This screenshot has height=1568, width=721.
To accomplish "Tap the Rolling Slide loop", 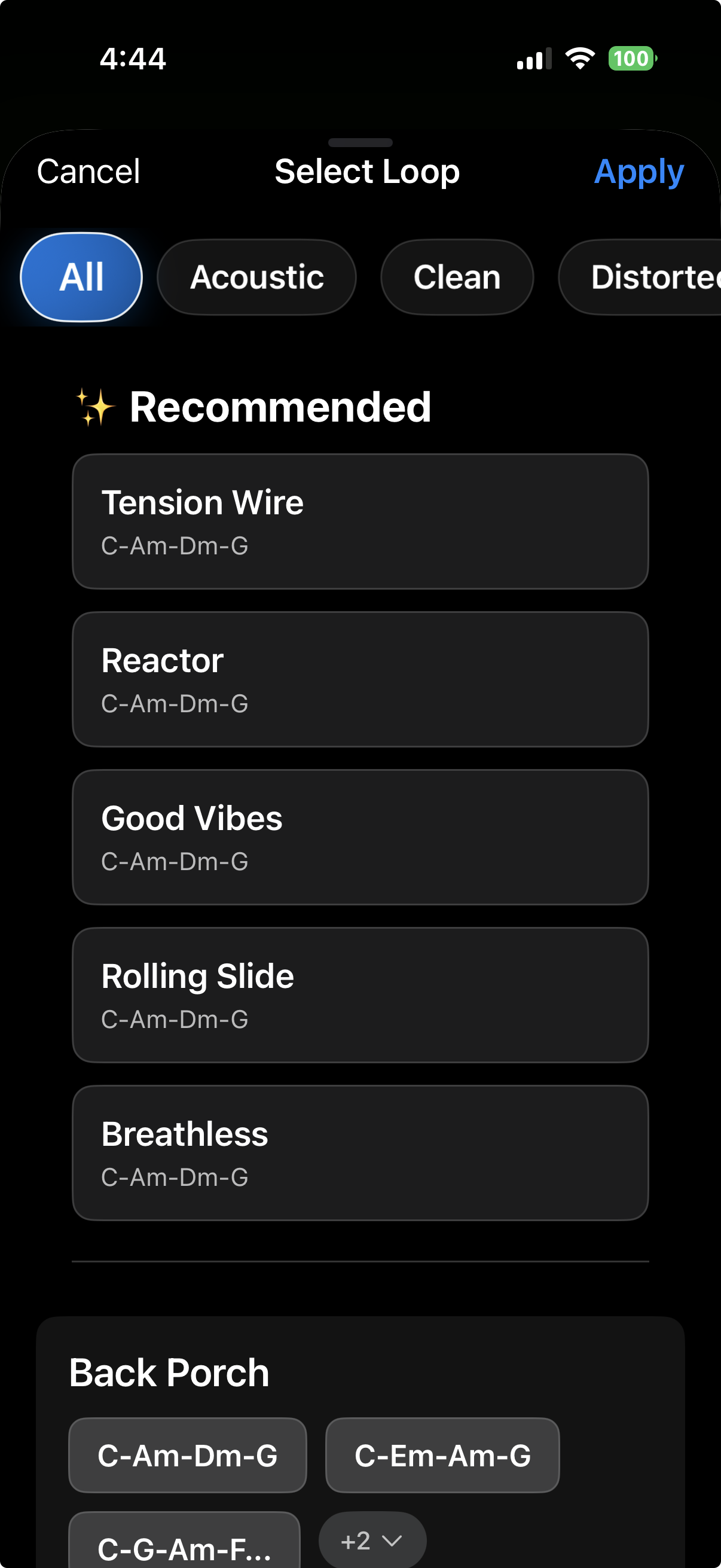I will click(360, 995).
